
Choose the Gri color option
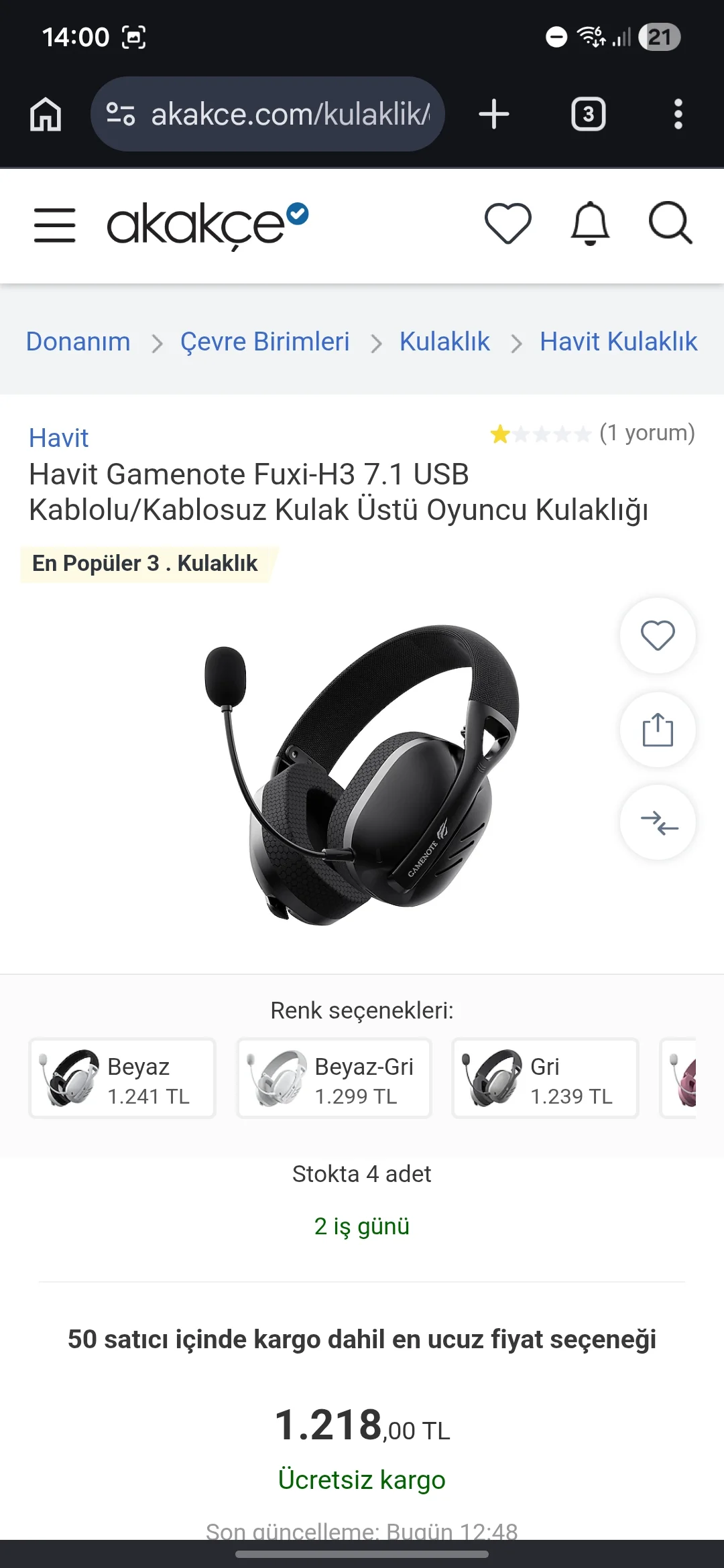click(545, 1078)
